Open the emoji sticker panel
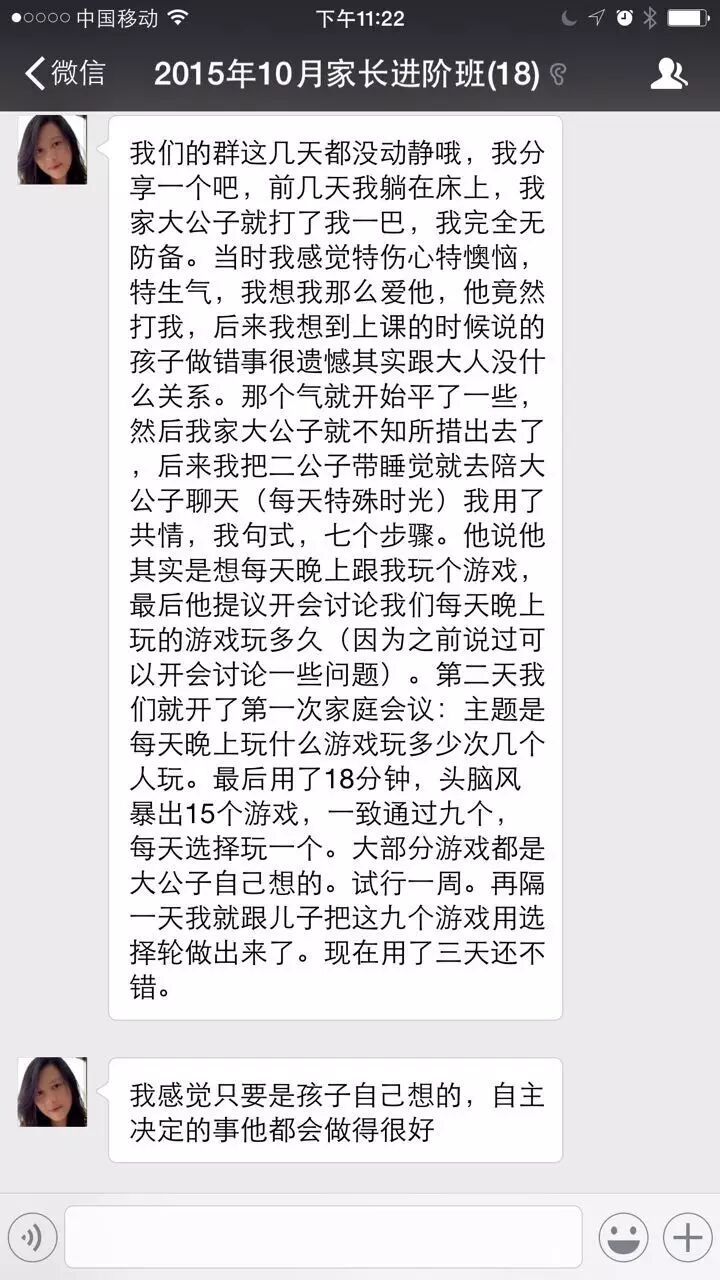The image size is (720, 1280). click(x=623, y=1238)
